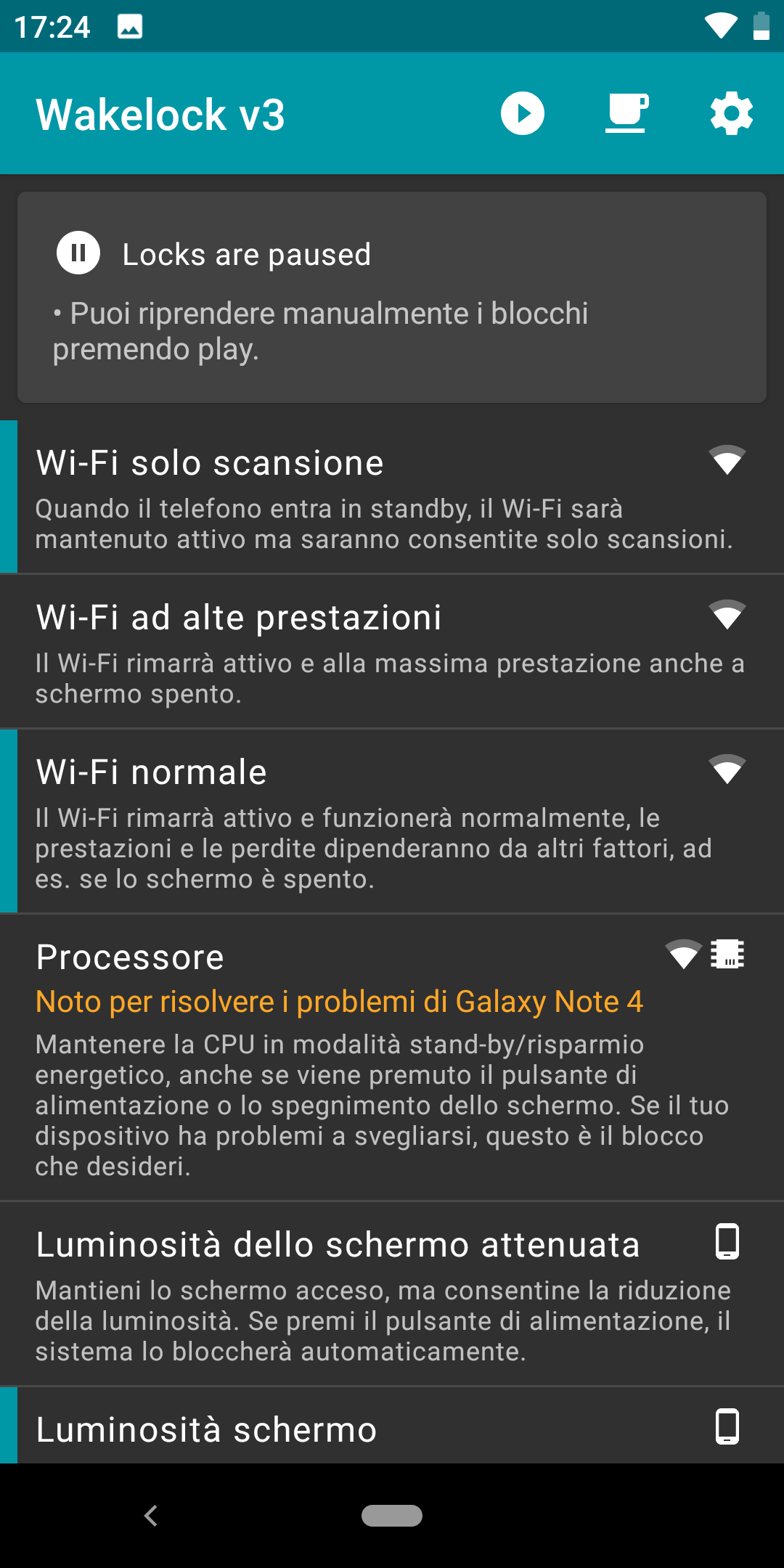Select Wi-Fi ad alte prestazioni lock
The height and width of the screenshot is (1568, 784).
tap(392, 651)
